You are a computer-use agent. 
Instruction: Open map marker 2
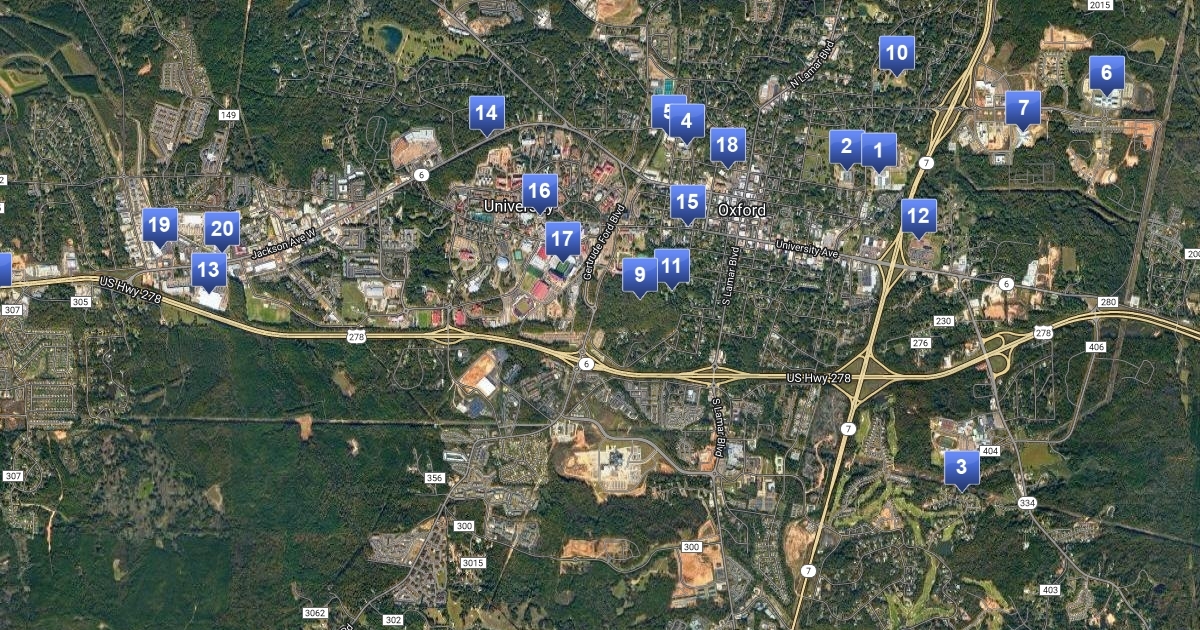pyautogui.click(x=846, y=148)
